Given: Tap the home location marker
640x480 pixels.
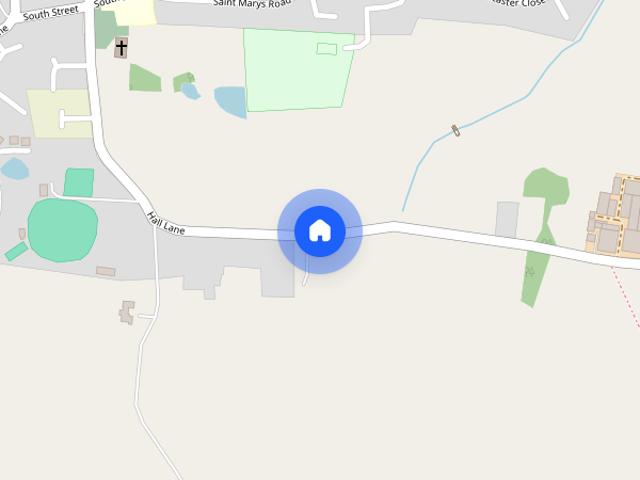Looking at the screenshot, I should click(320, 231).
